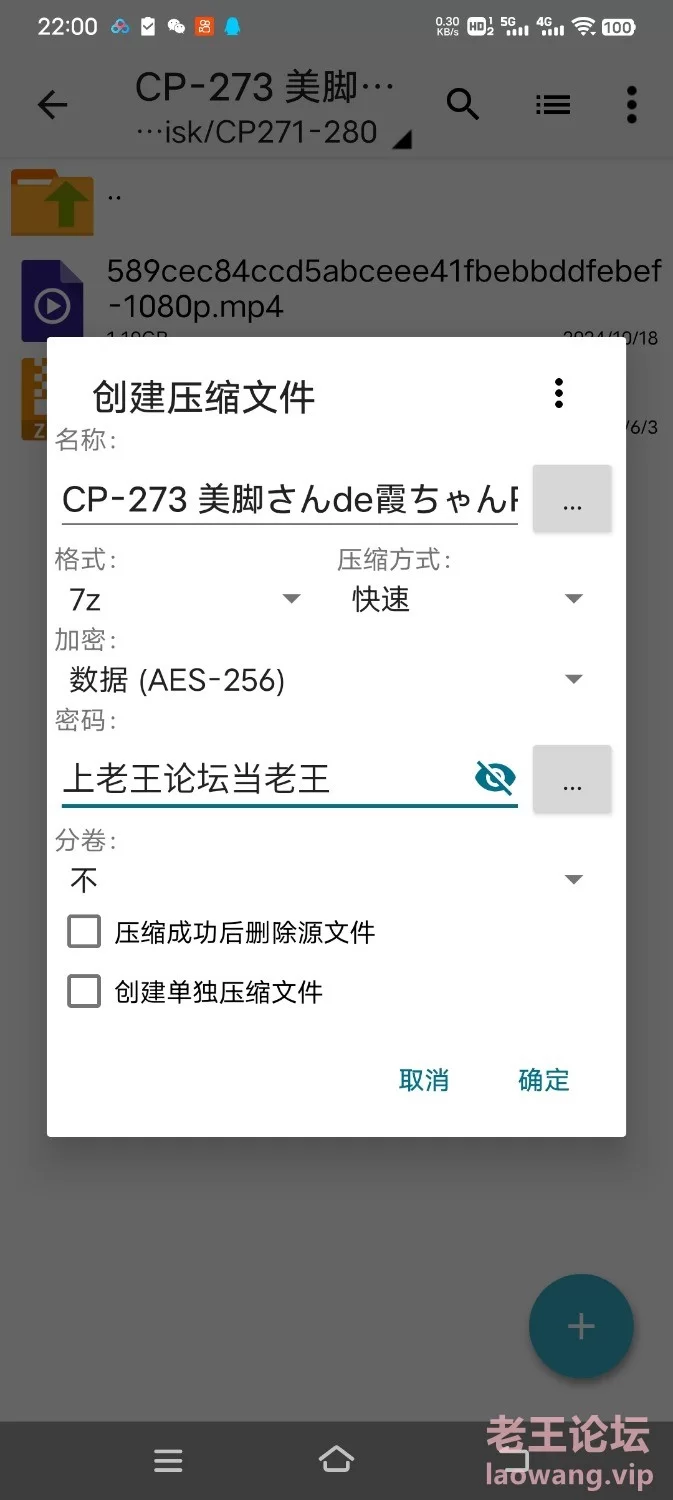This screenshot has height=1500, width=673.
Task: Tap the system home button
Action: click(x=336, y=1460)
